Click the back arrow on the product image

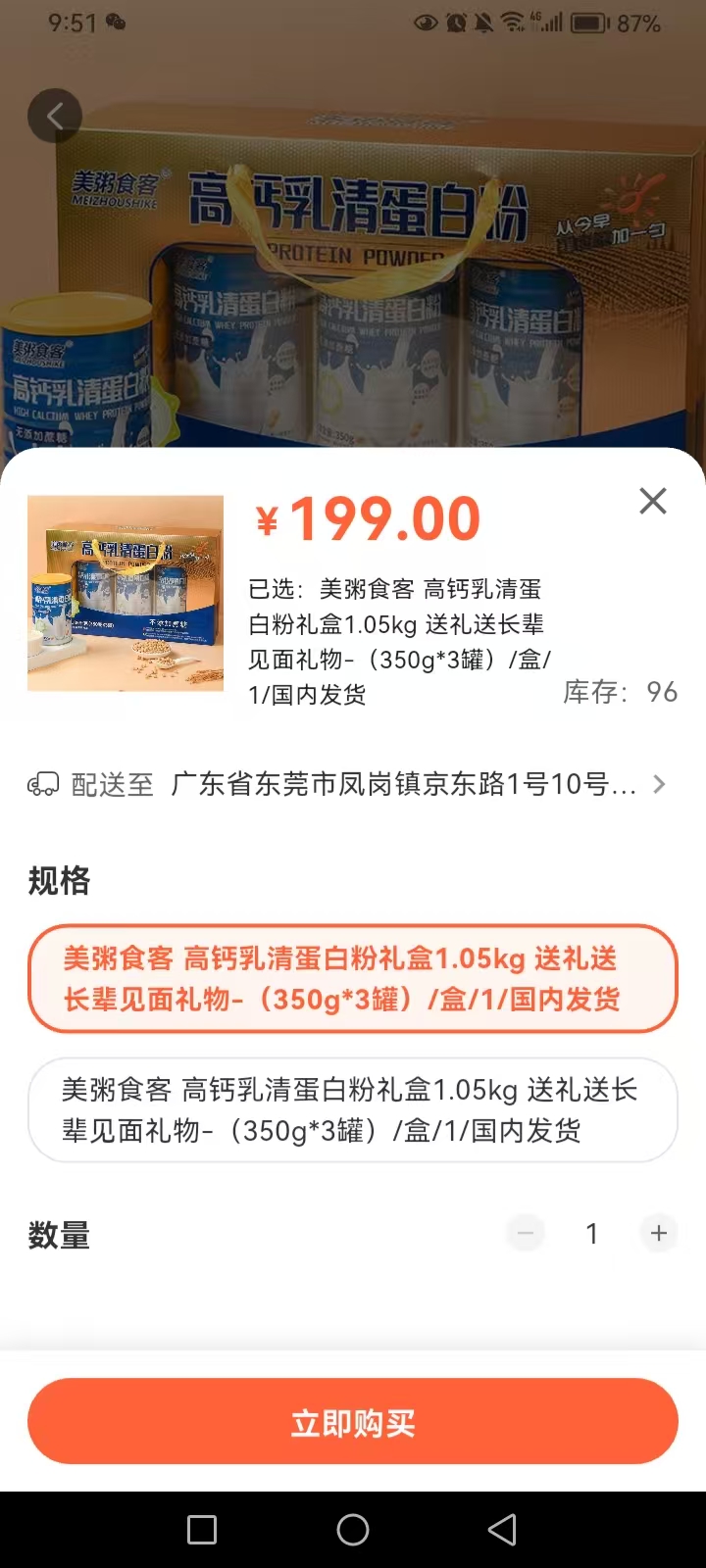coord(55,115)
